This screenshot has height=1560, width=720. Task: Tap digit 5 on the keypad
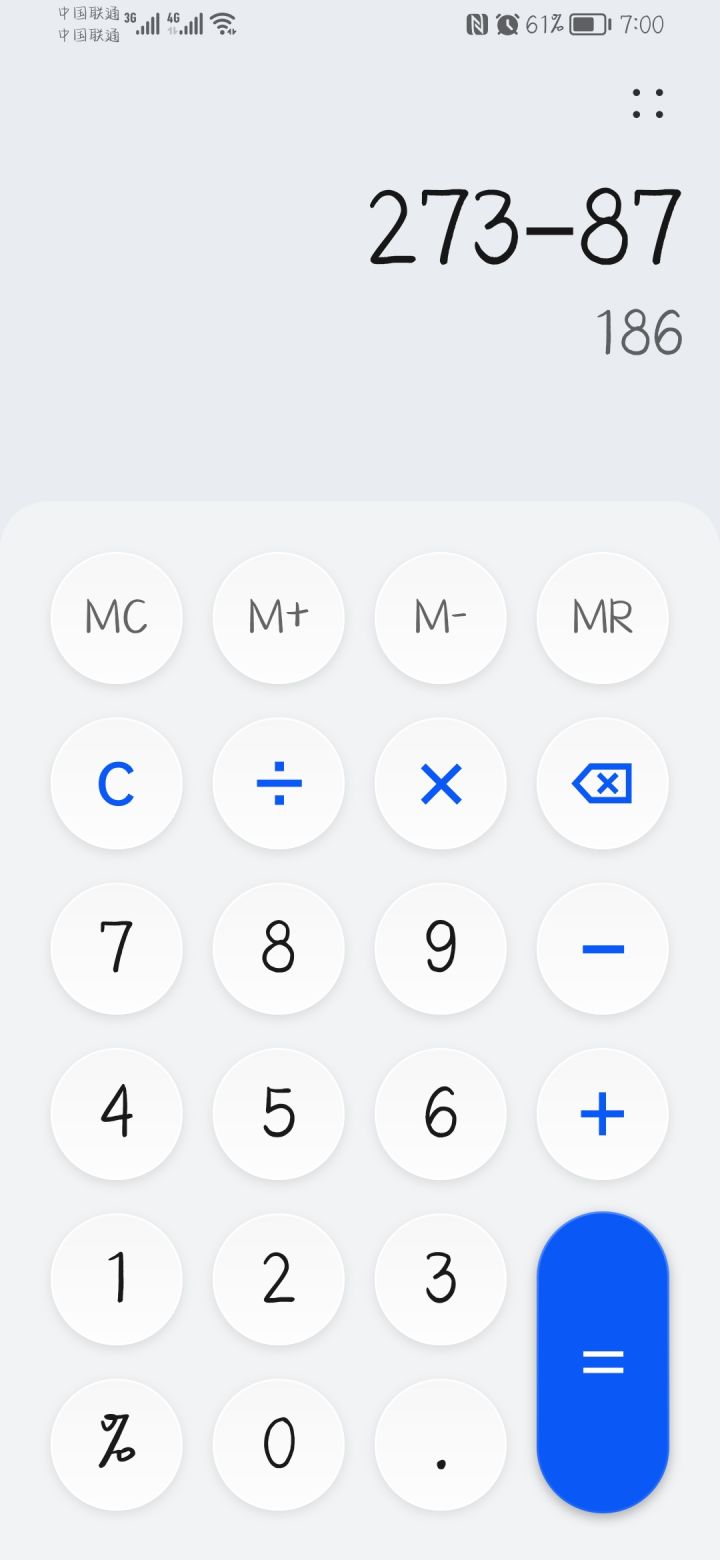279,1114
